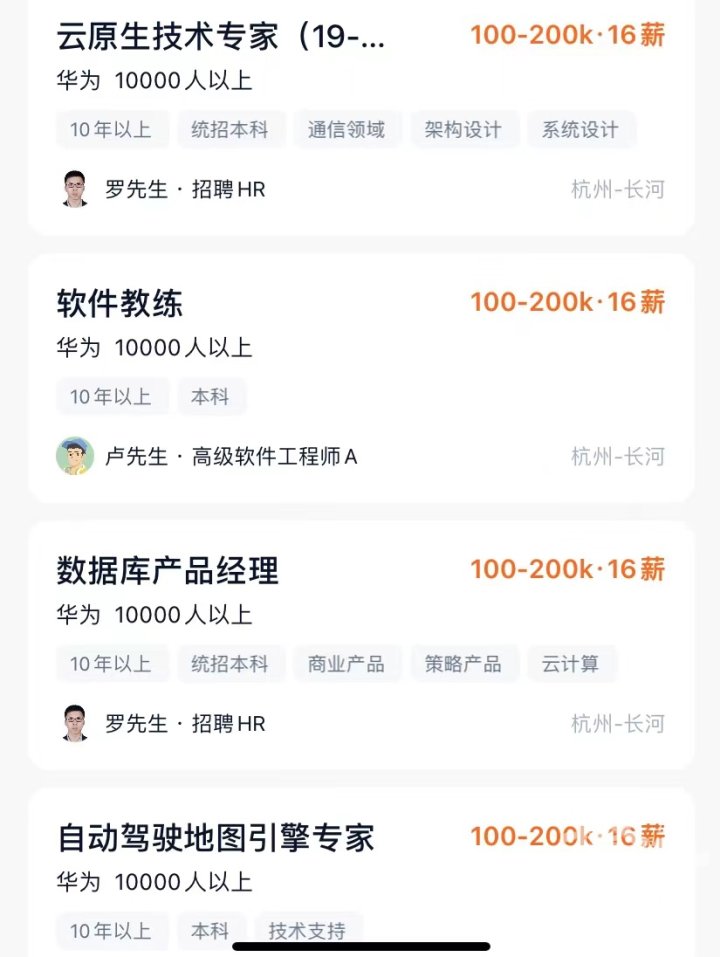Select the 10年以上 experience tag on first card
Image resolution: width=720 pixels, height=957 pixels.
112,129
